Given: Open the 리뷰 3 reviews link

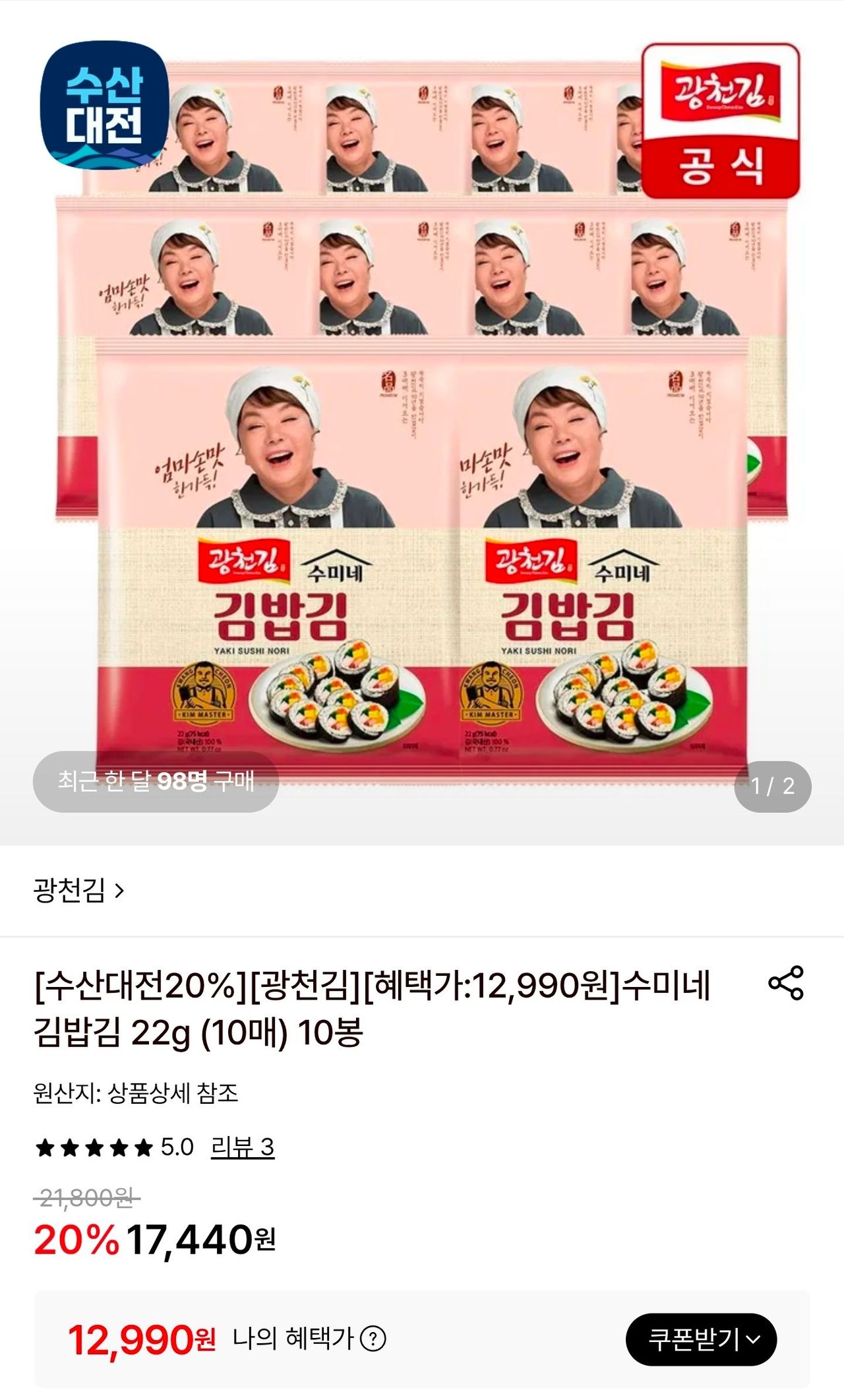Looking at the screenshot, I should click(243, 1147).
